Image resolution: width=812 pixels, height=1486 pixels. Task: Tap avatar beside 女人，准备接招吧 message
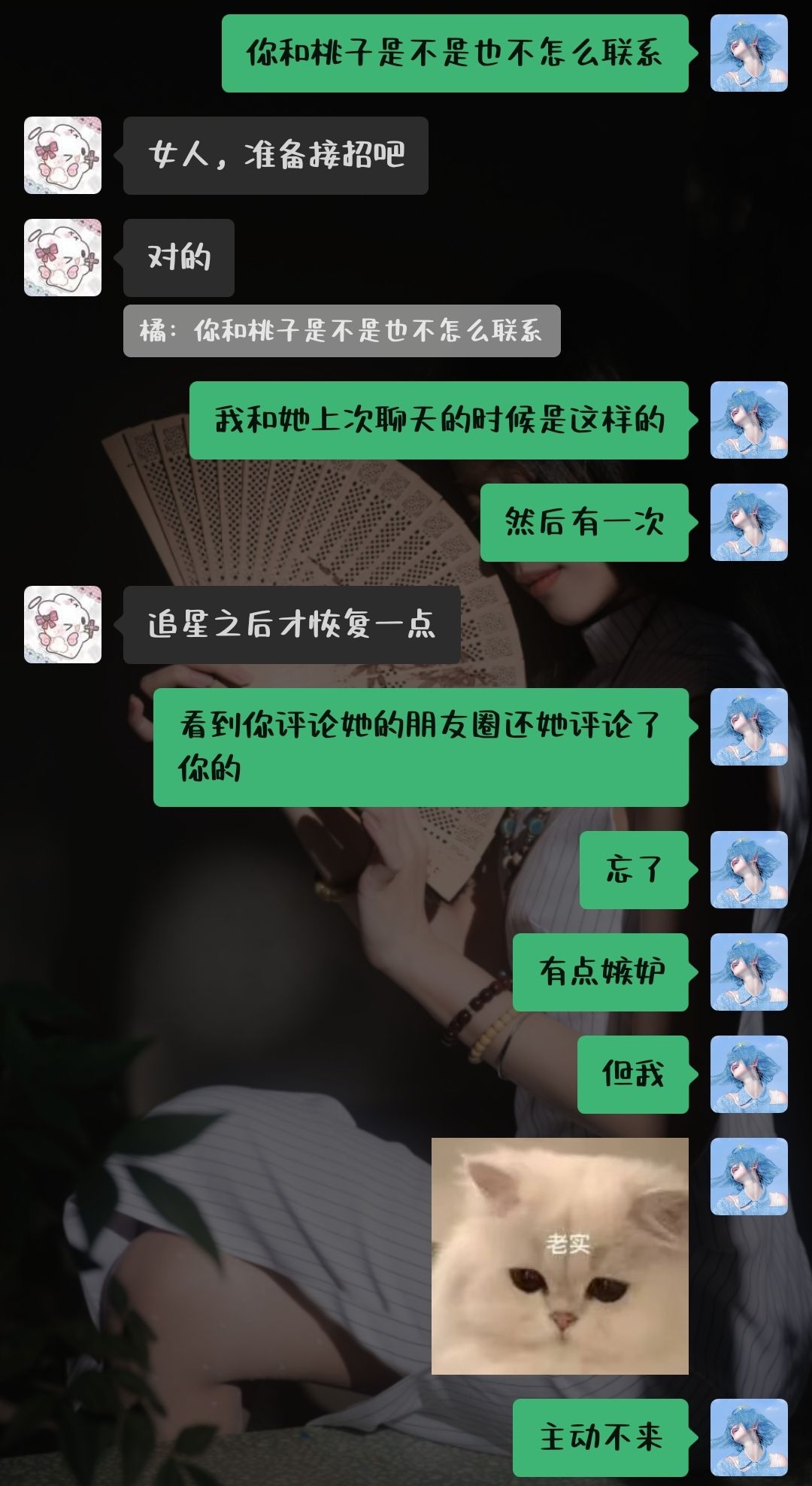coord(62,155)
